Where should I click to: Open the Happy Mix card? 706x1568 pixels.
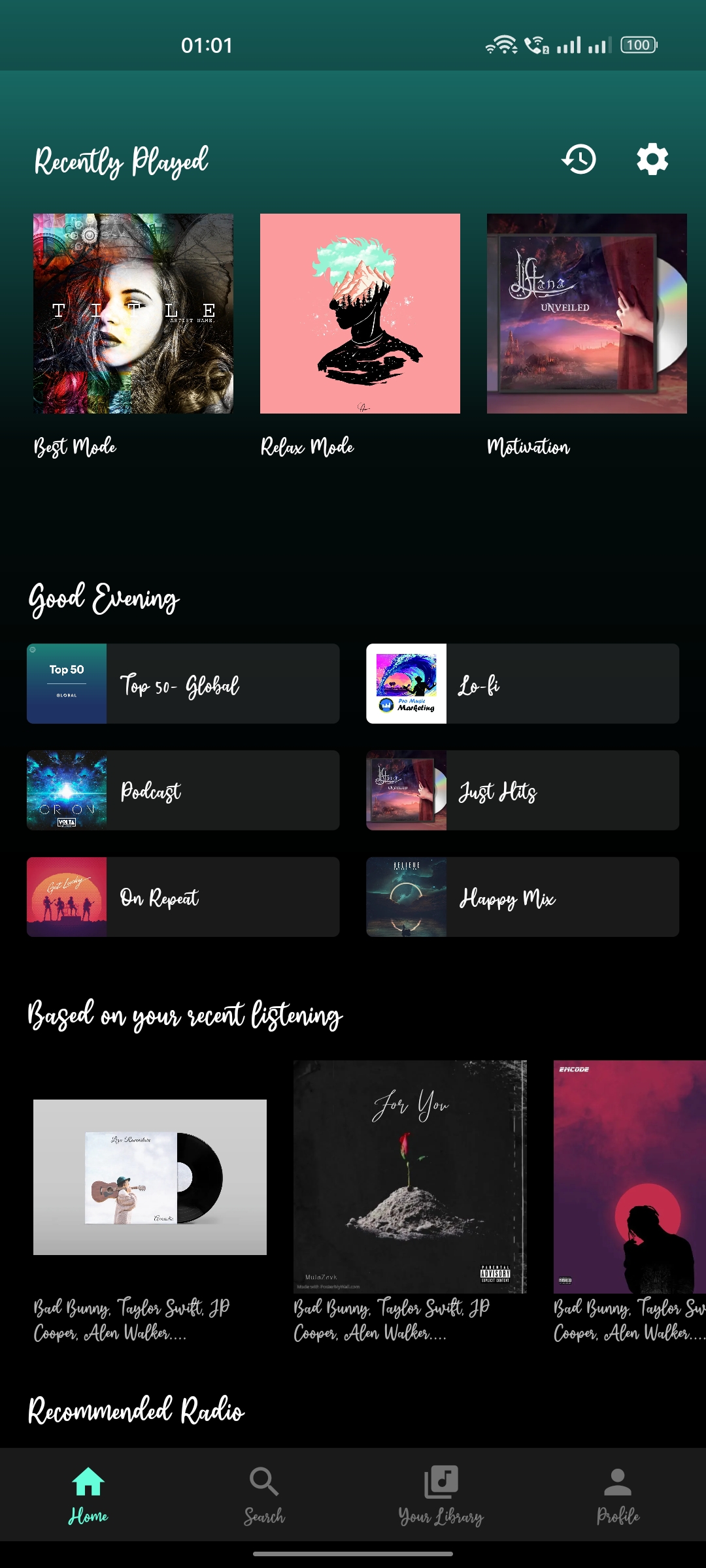(522, 897)
